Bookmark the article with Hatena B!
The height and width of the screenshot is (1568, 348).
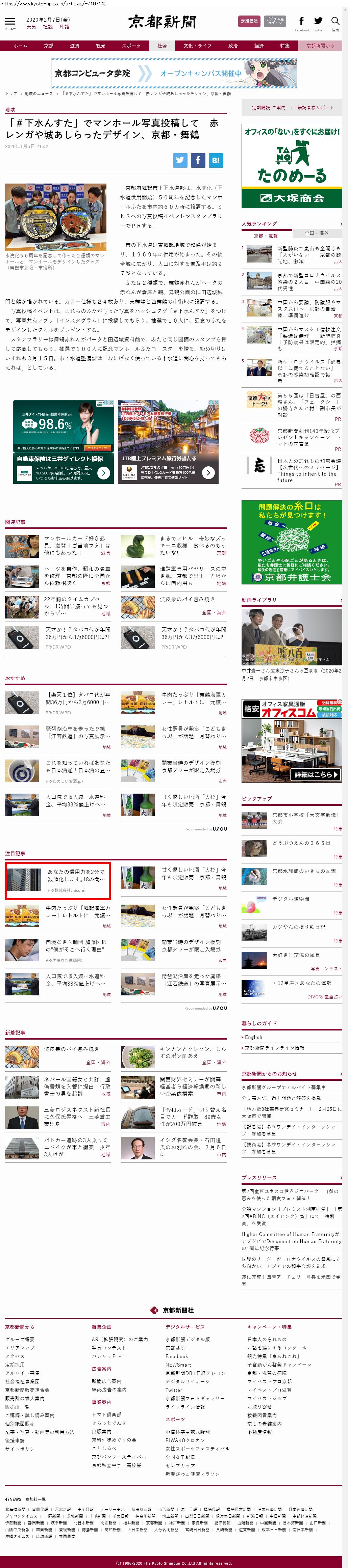point(216,160)
